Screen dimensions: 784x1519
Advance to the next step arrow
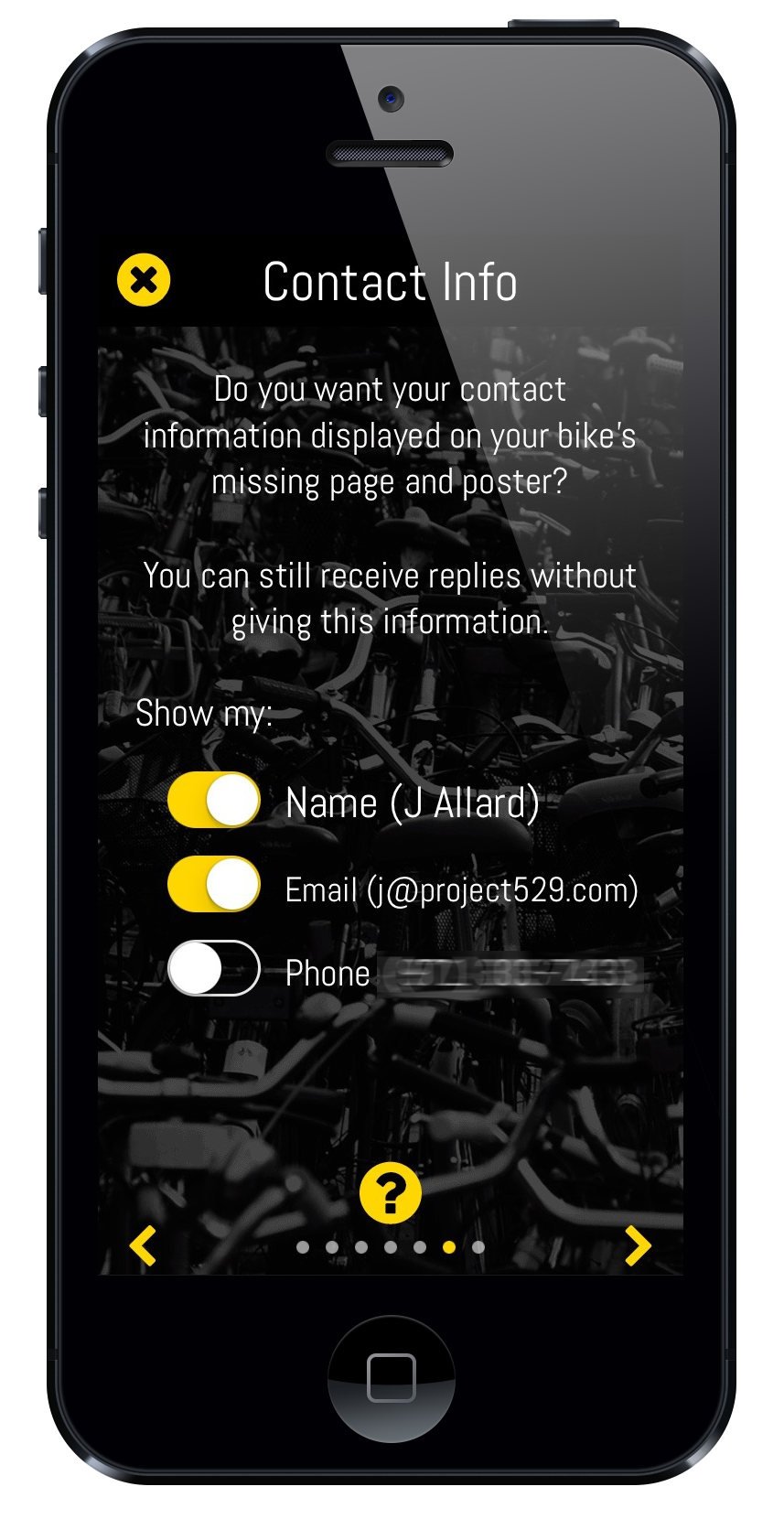tap(638, 1245)
